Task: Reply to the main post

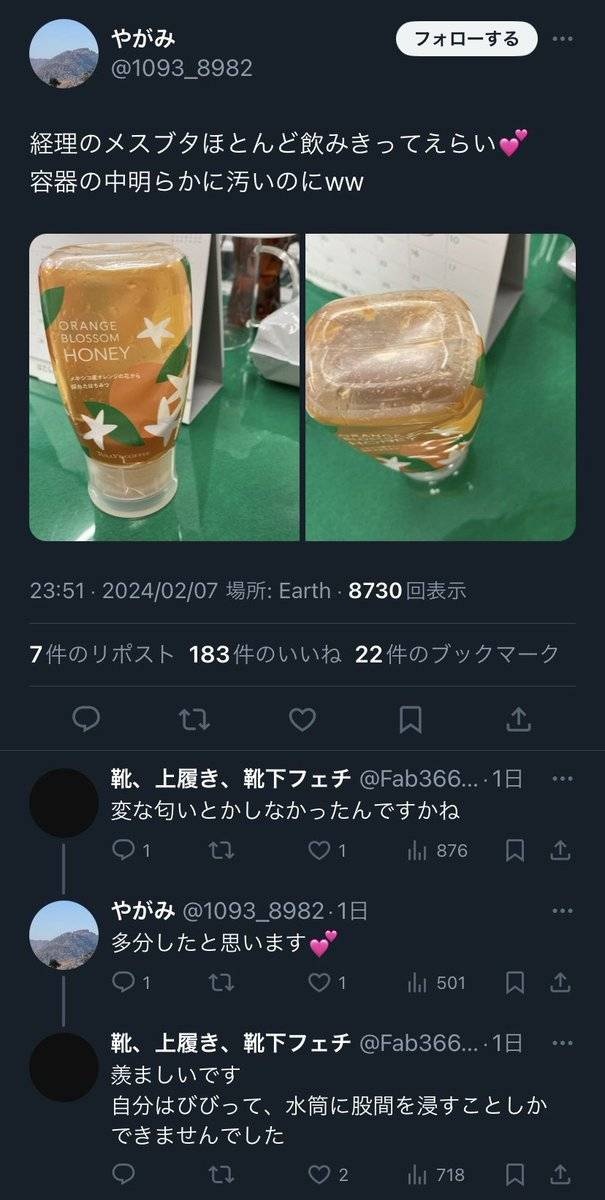Action: 87,718
